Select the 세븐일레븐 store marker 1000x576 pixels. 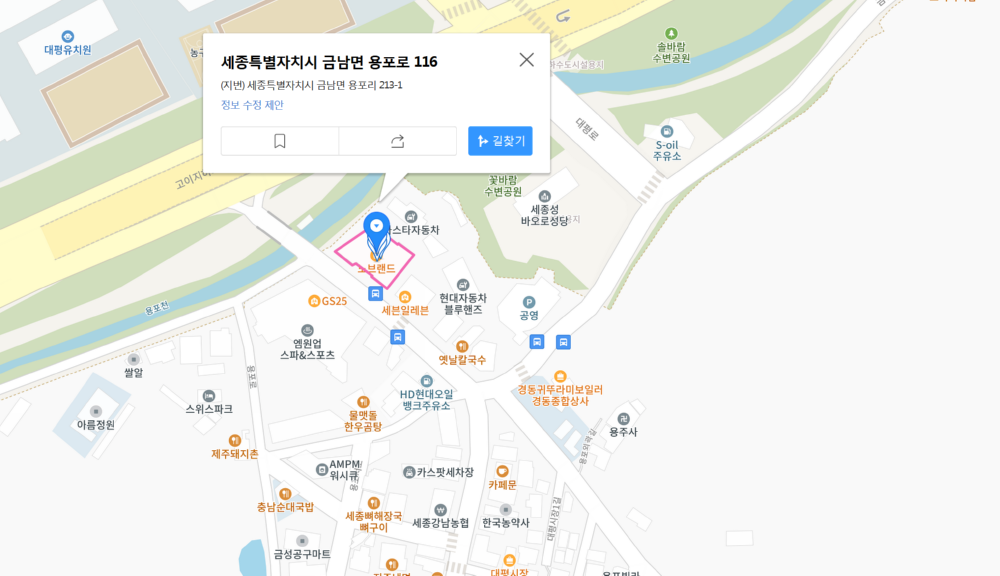tap(405, 297)
